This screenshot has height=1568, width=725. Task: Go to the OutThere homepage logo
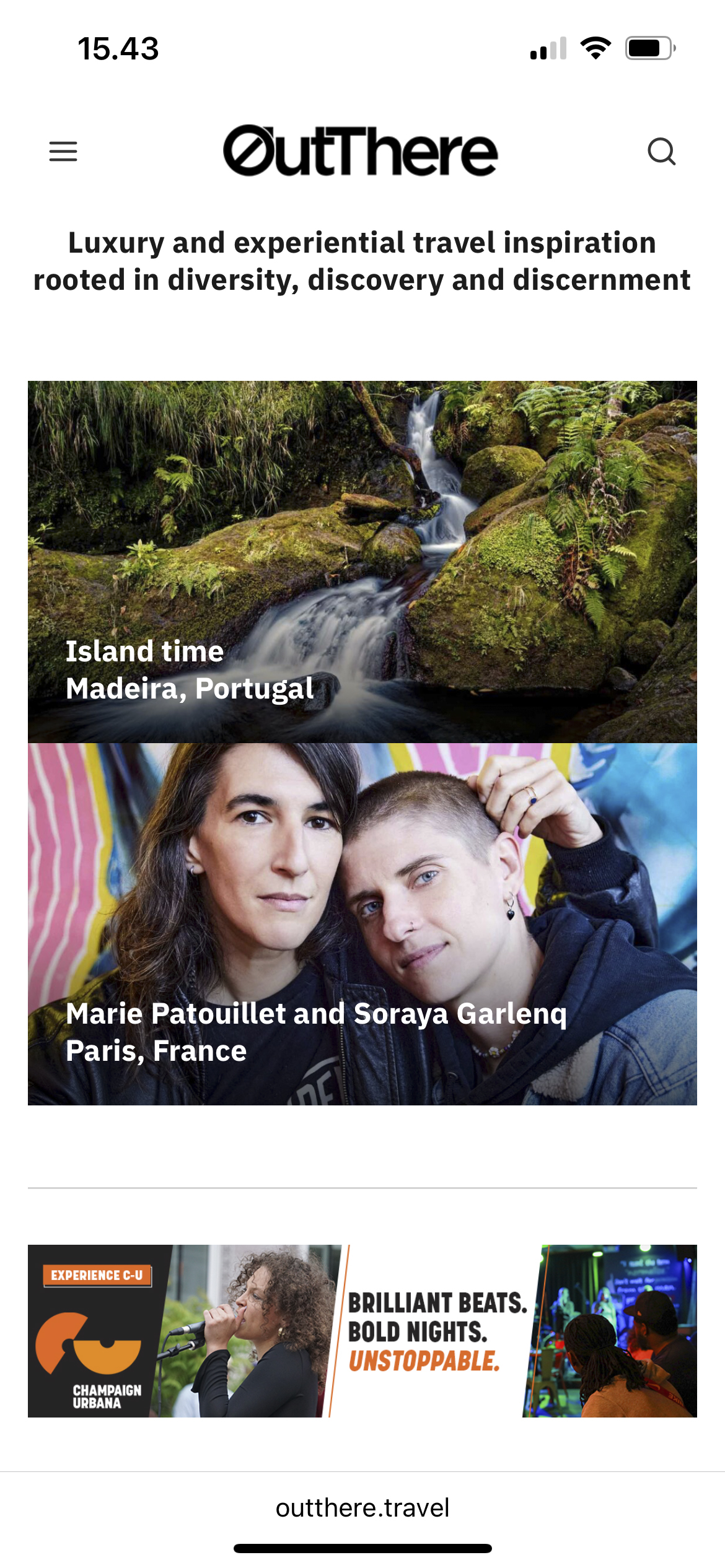tap(361, 151)
